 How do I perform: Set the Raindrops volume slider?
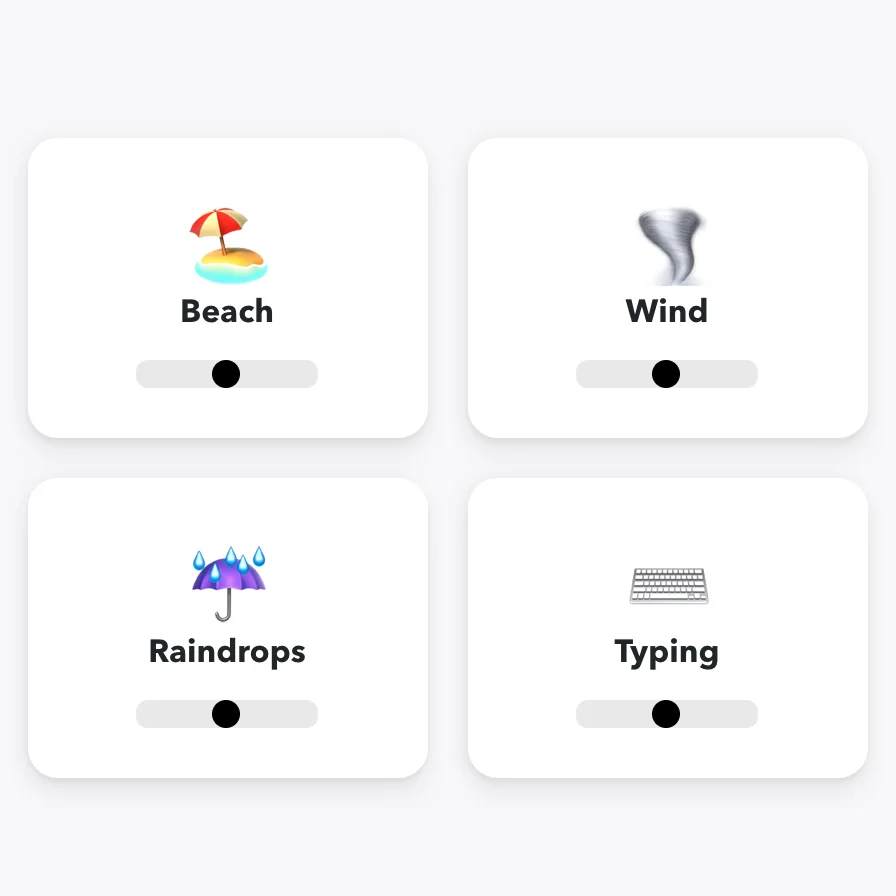[227, 714]
